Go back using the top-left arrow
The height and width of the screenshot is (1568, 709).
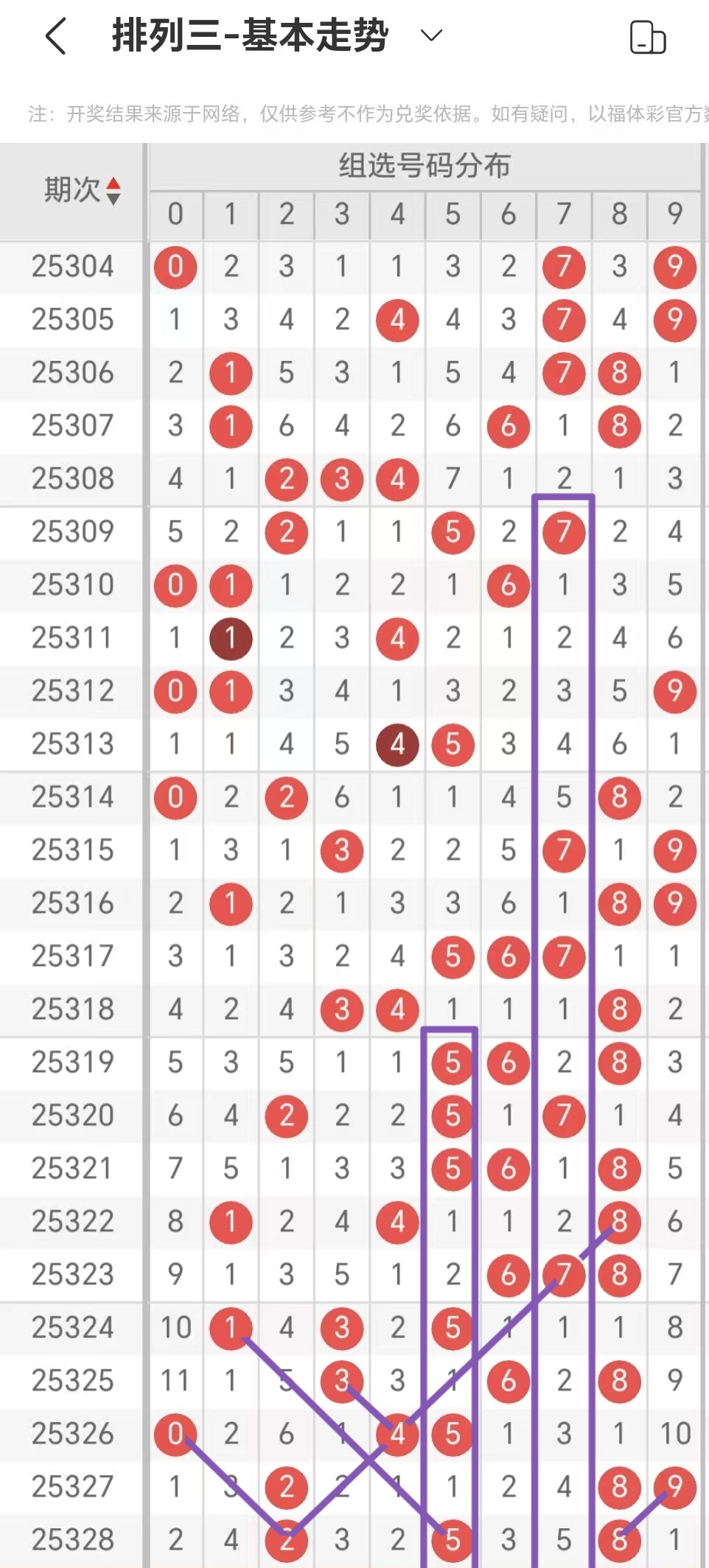[x=56, y=36]
